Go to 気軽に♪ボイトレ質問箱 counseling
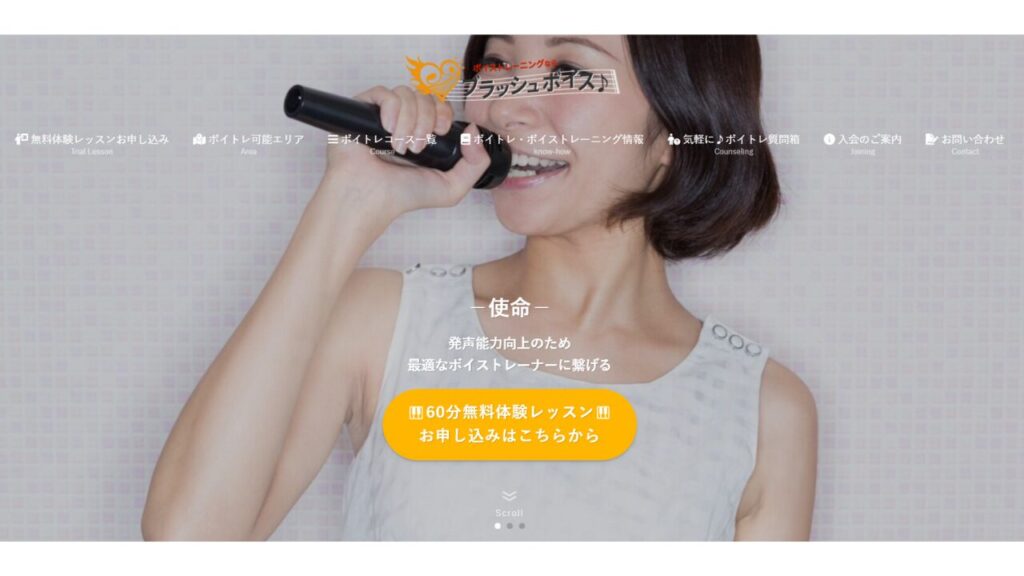 click(734, 140)
